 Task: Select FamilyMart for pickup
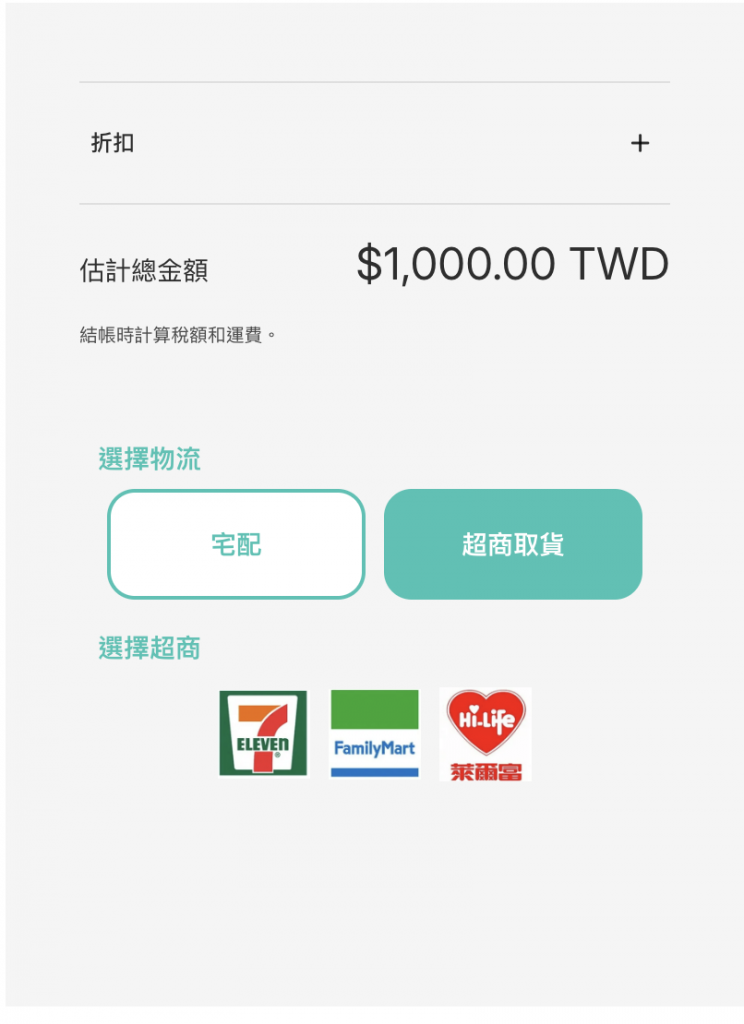pos(374,733)
